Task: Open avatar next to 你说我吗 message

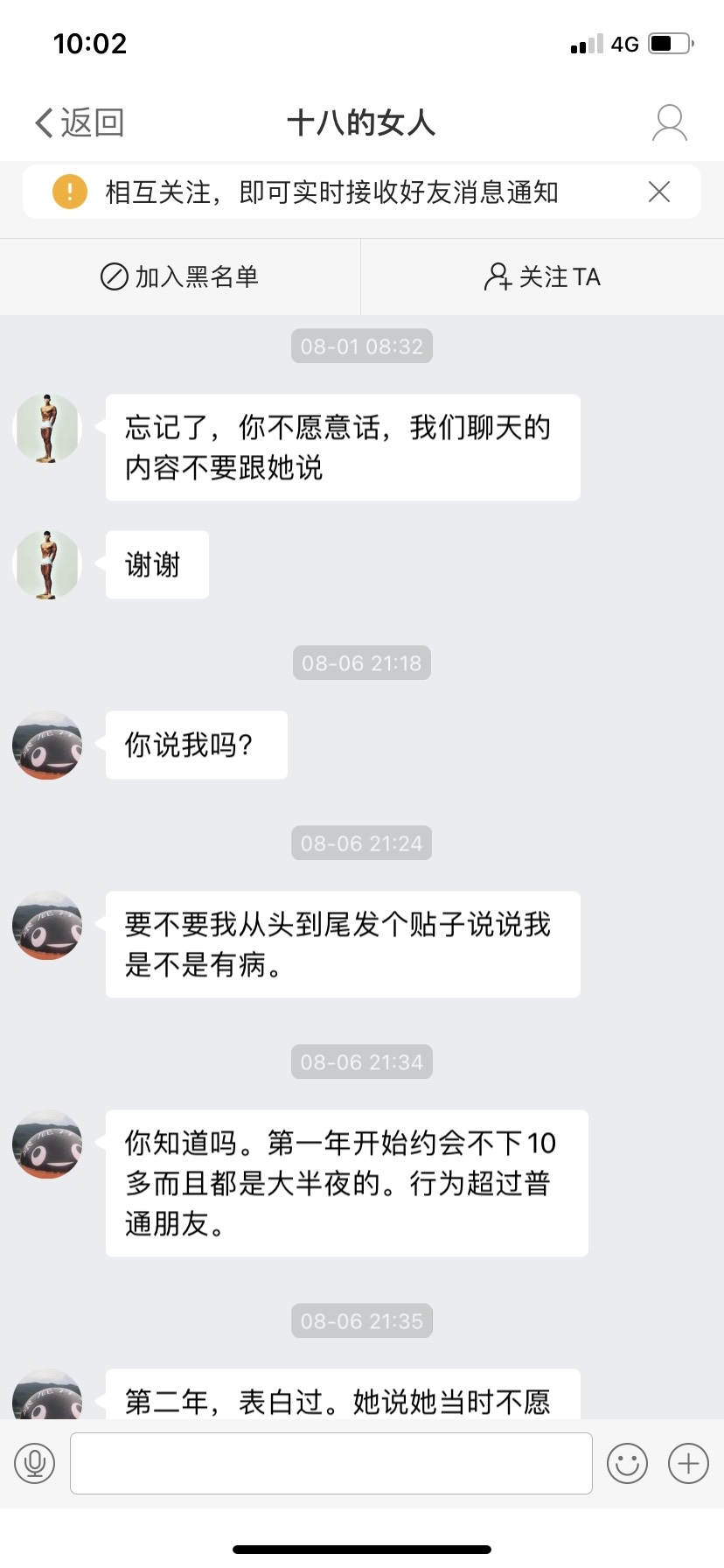Action: coord(47,745)
